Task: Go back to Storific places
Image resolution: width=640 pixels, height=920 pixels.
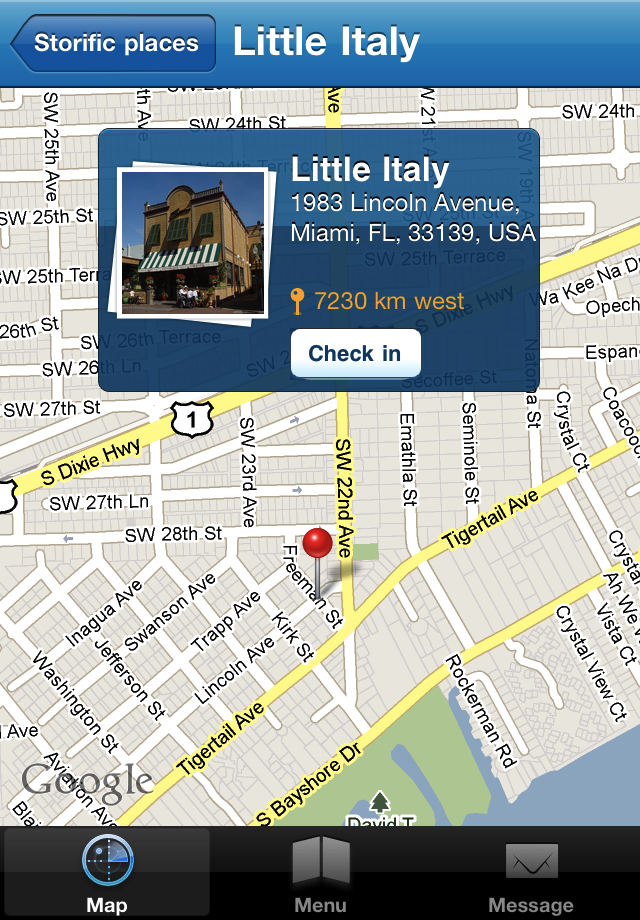Action: (x=113, y=44)
